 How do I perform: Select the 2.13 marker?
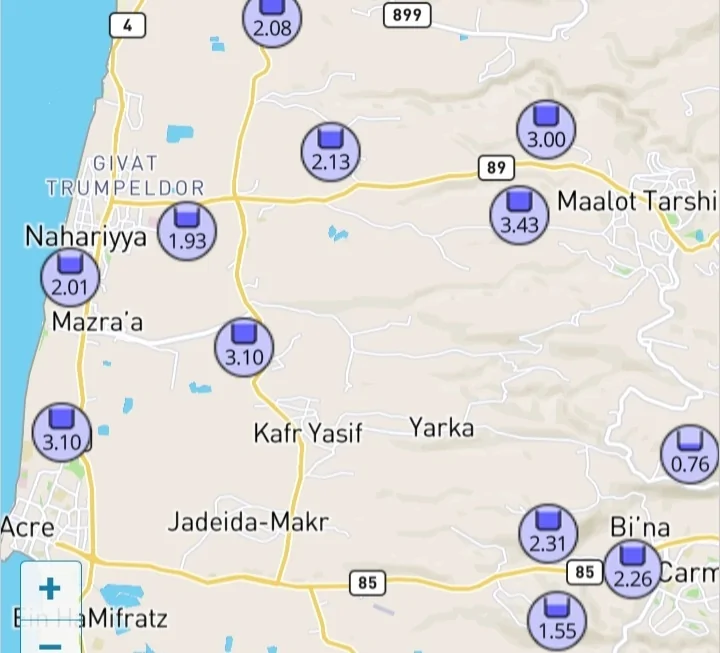330,152
